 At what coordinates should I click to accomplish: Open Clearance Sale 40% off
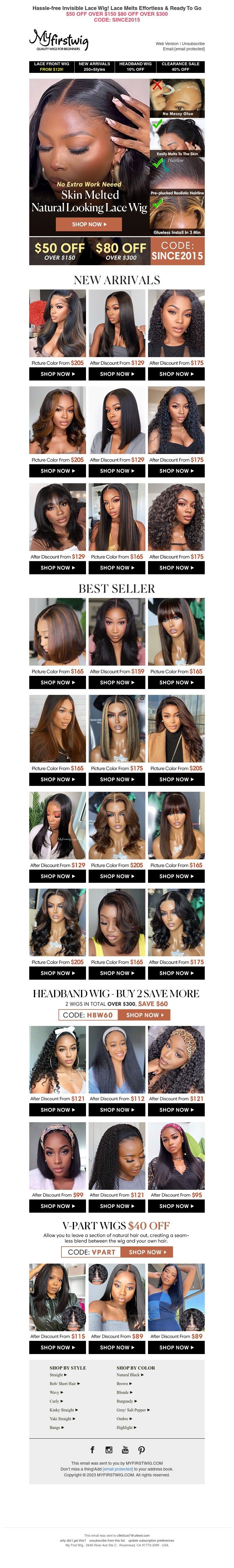(x=180, y=66)
